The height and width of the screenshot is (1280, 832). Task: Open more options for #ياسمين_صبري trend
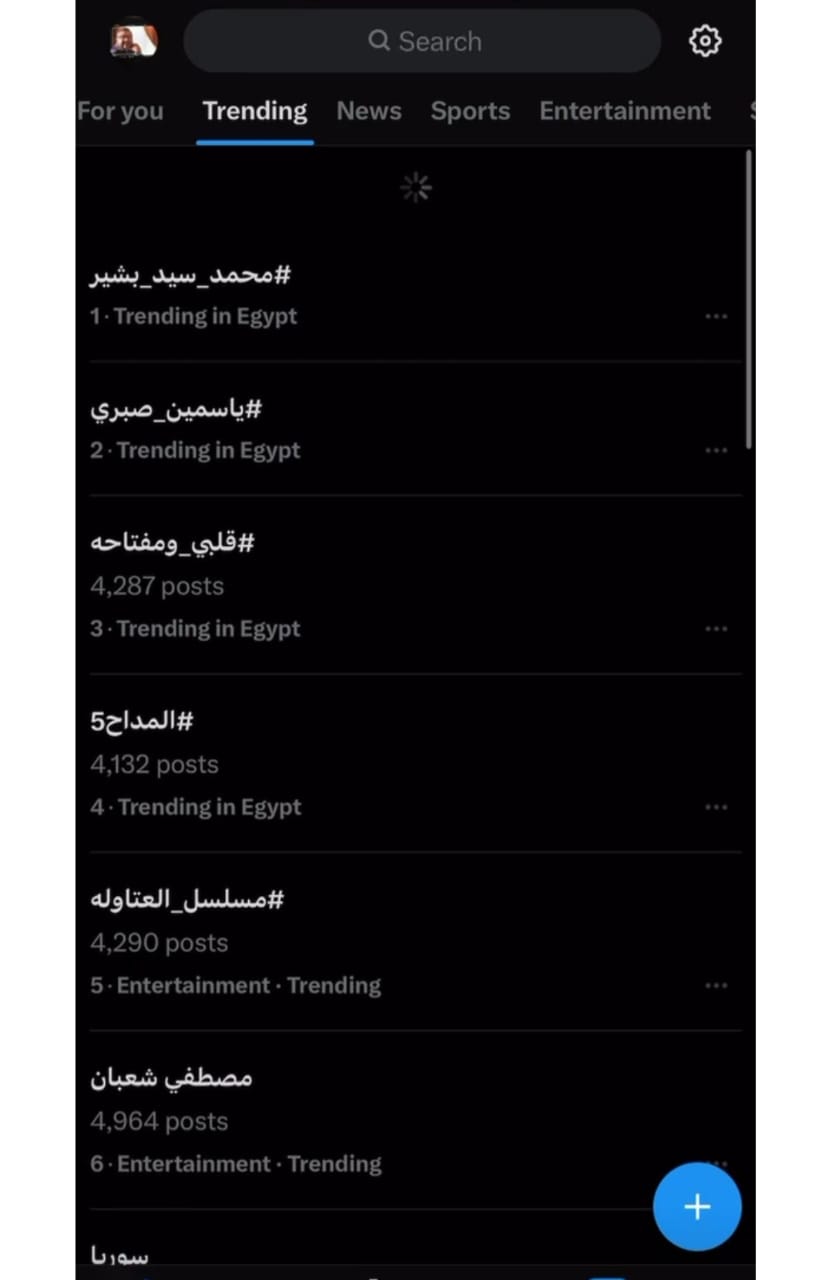[x=716, y=450]
